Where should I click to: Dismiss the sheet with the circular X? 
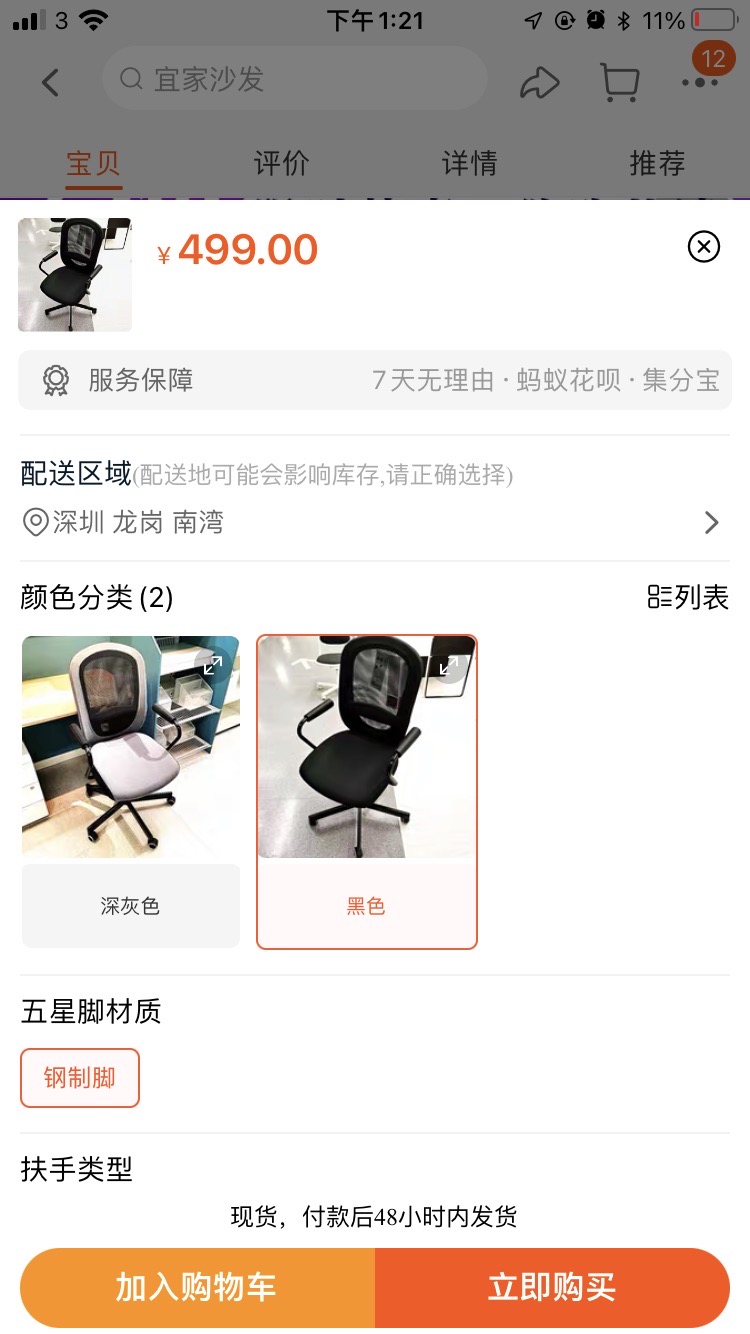pyautogui.click(x=703, y=247)
